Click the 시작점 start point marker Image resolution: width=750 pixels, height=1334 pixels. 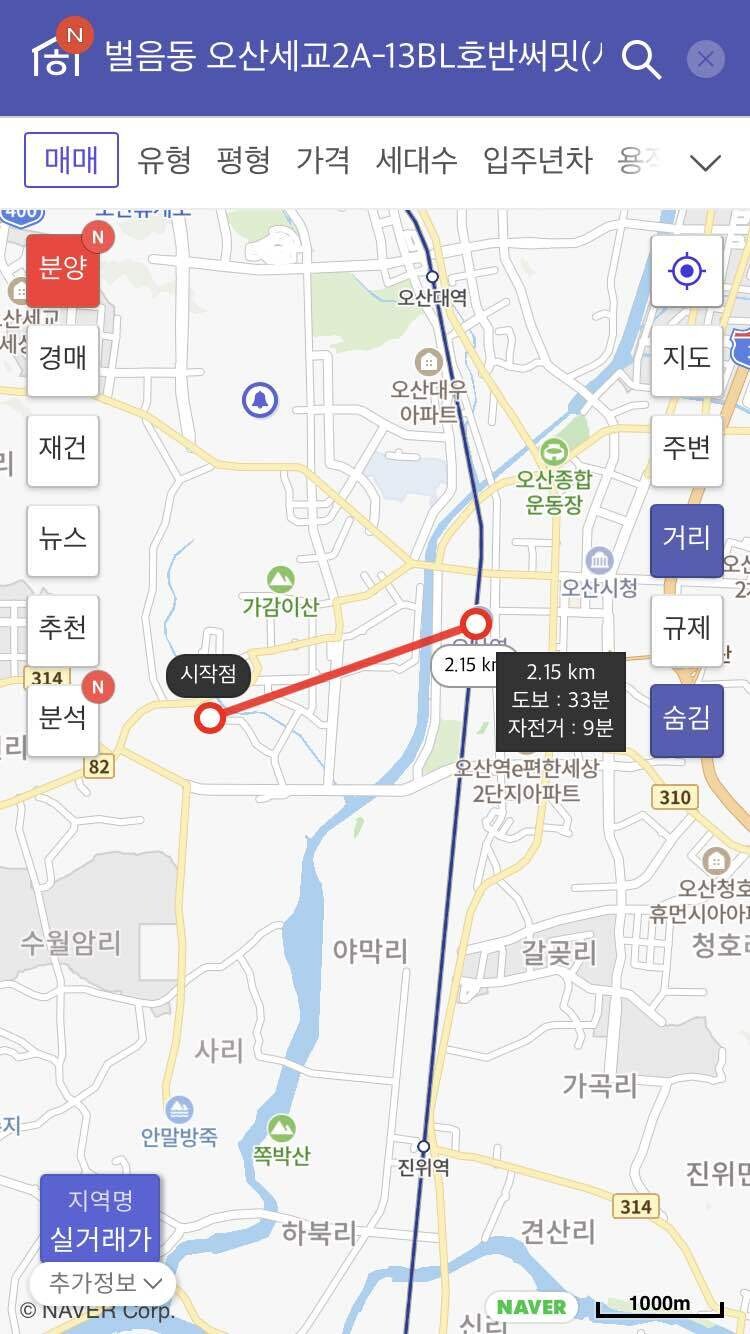point(207,676)
